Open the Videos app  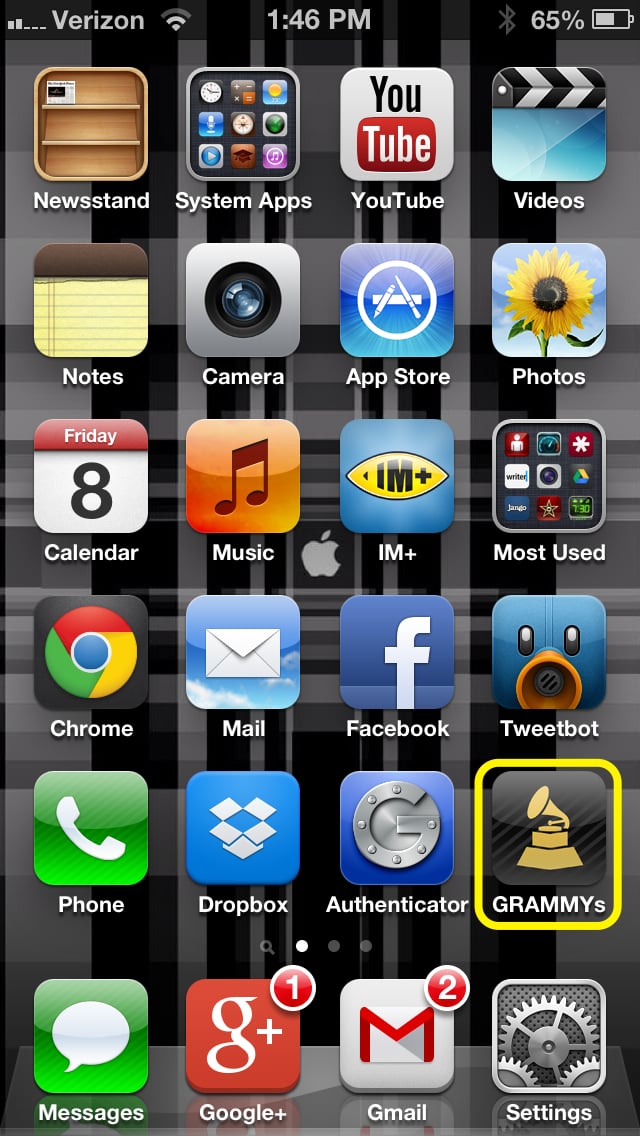549,124
